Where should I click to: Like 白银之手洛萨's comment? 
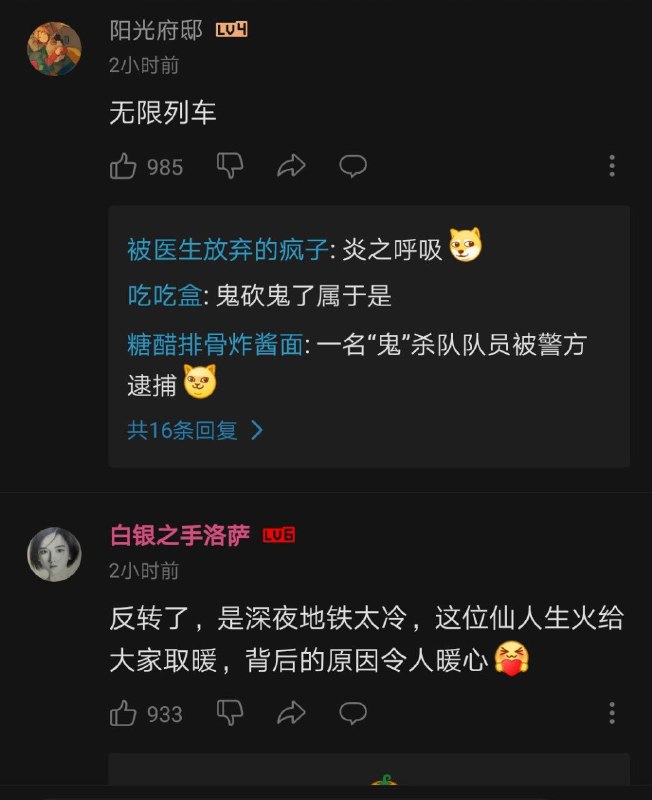124,713
